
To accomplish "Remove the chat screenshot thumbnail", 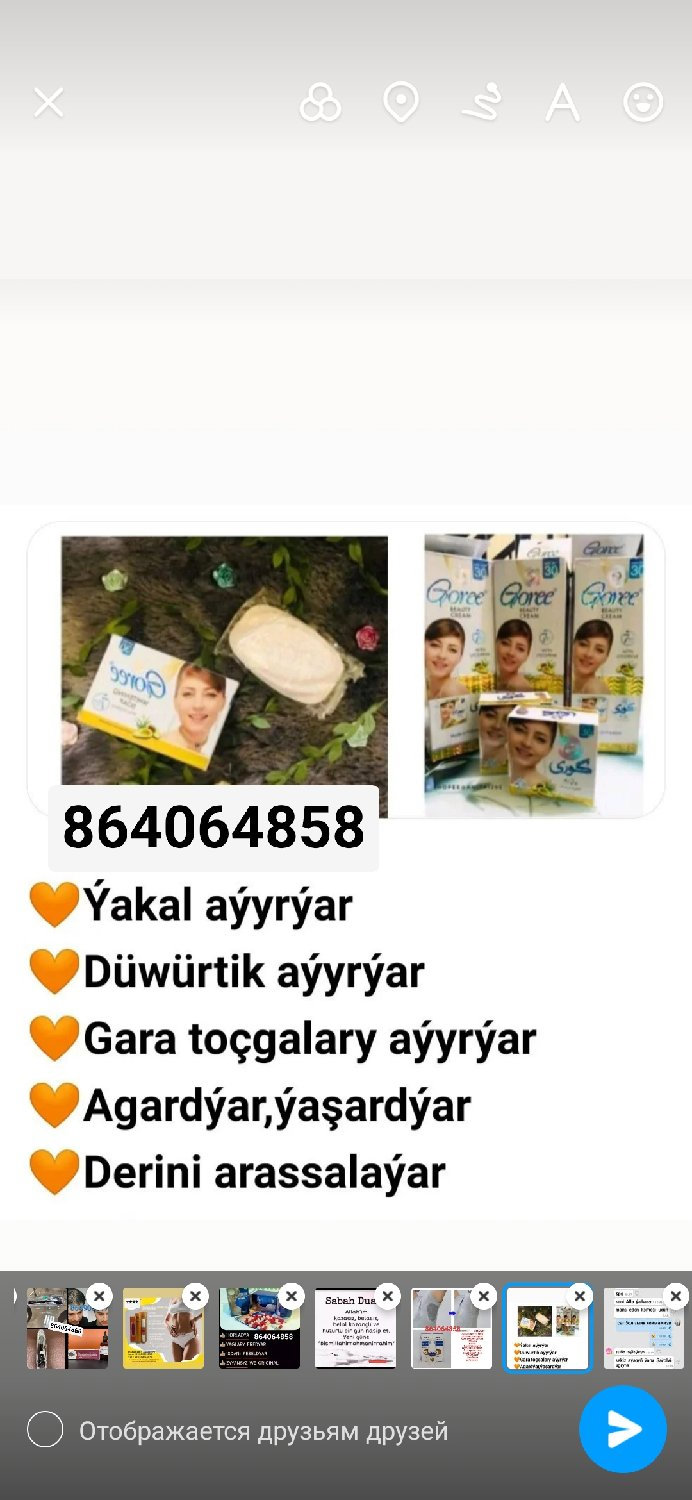I will click(675, 1297).
